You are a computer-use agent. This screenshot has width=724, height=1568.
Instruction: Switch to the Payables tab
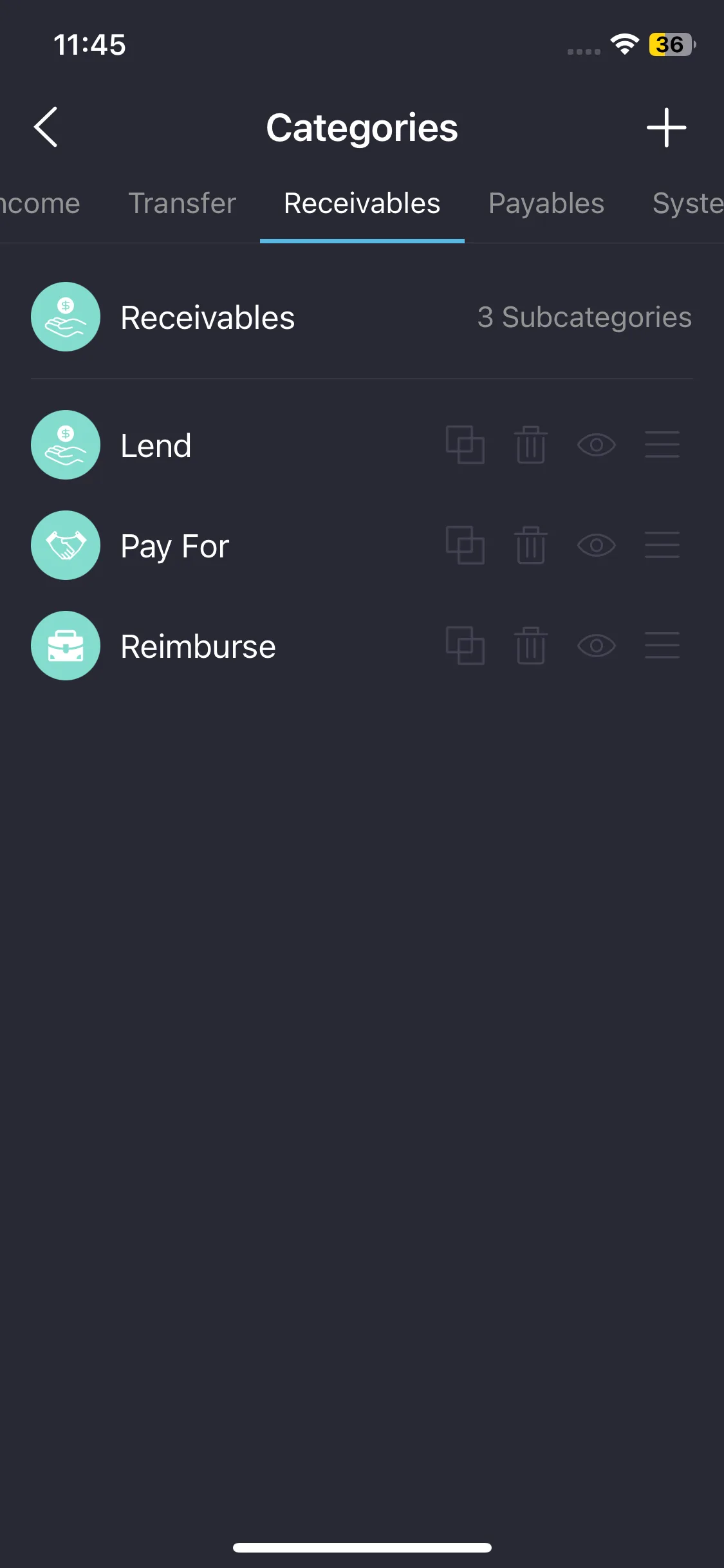click(x=546, y=203)
